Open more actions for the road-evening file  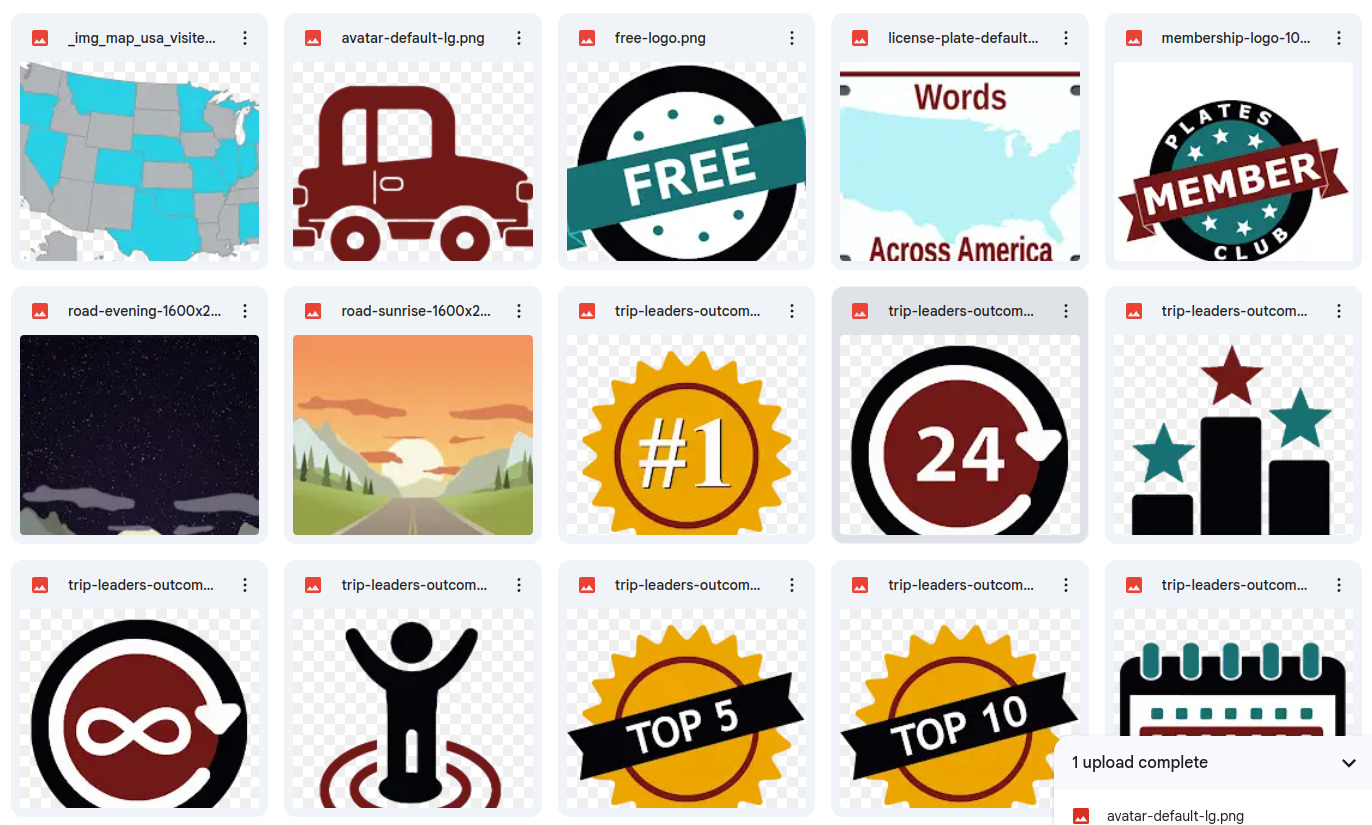pyautogui.click(x=245, y=311)
